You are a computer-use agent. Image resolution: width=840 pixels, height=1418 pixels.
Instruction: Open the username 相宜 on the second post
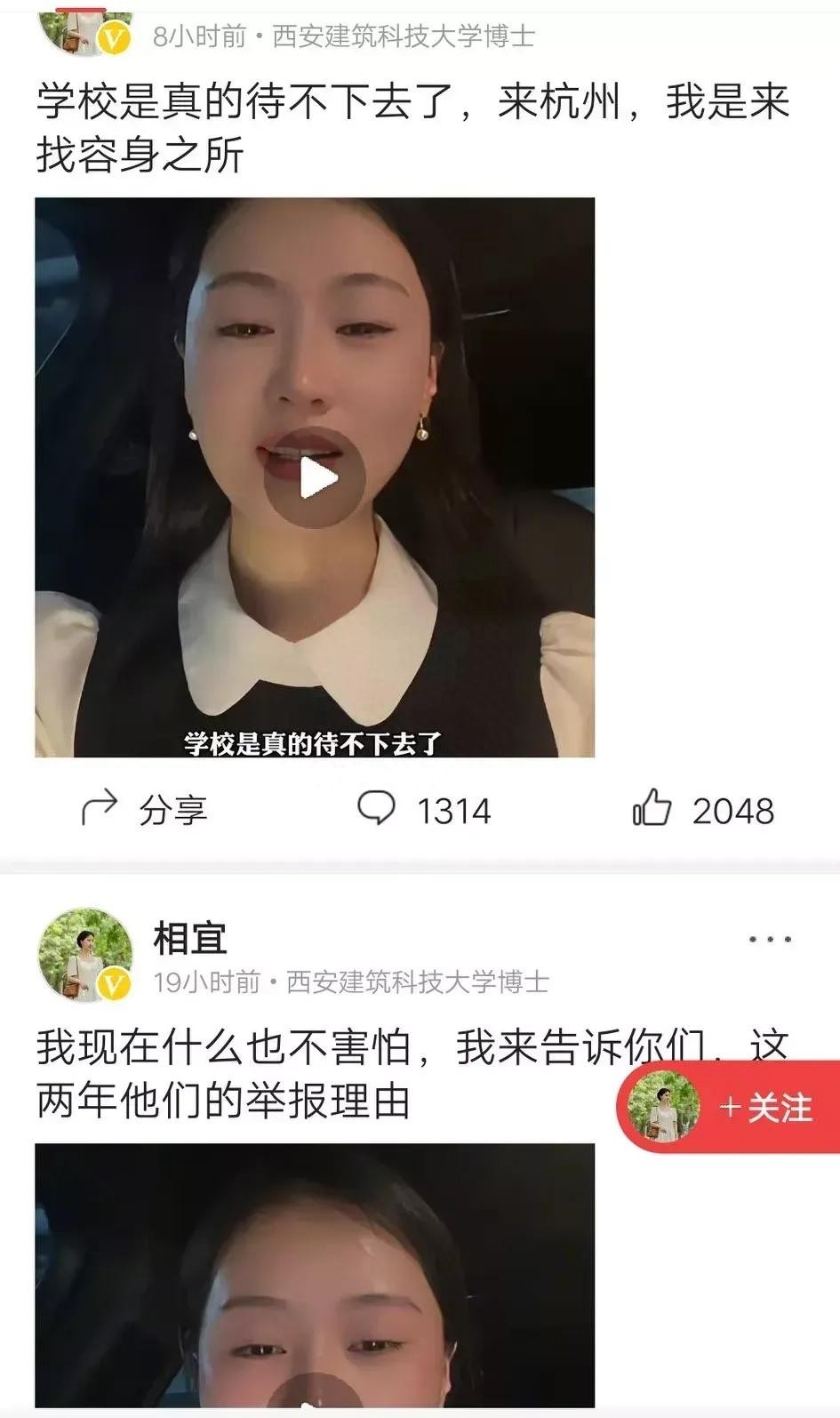click(190, 938)
